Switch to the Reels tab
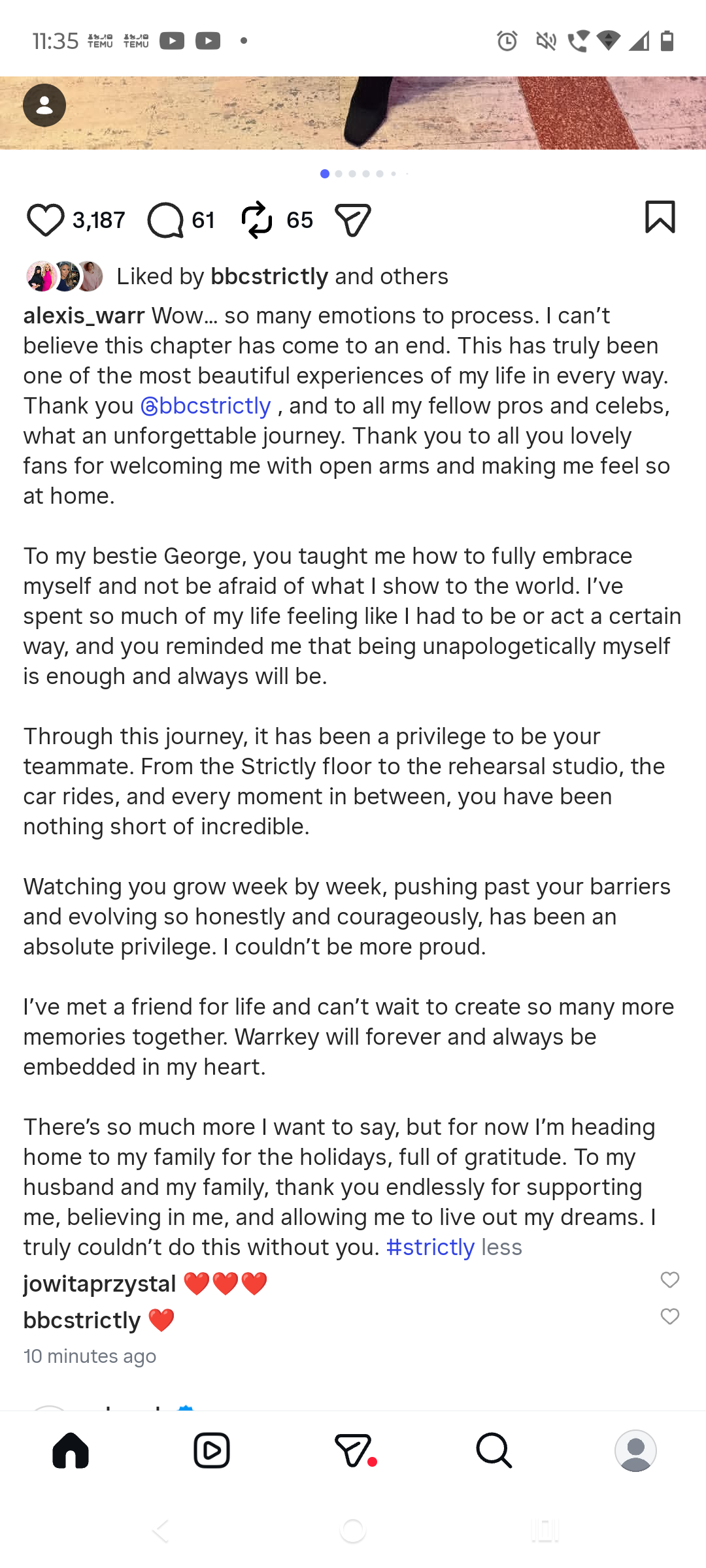Viewport: 706px width, 1568px height. tap(212, 1450)
